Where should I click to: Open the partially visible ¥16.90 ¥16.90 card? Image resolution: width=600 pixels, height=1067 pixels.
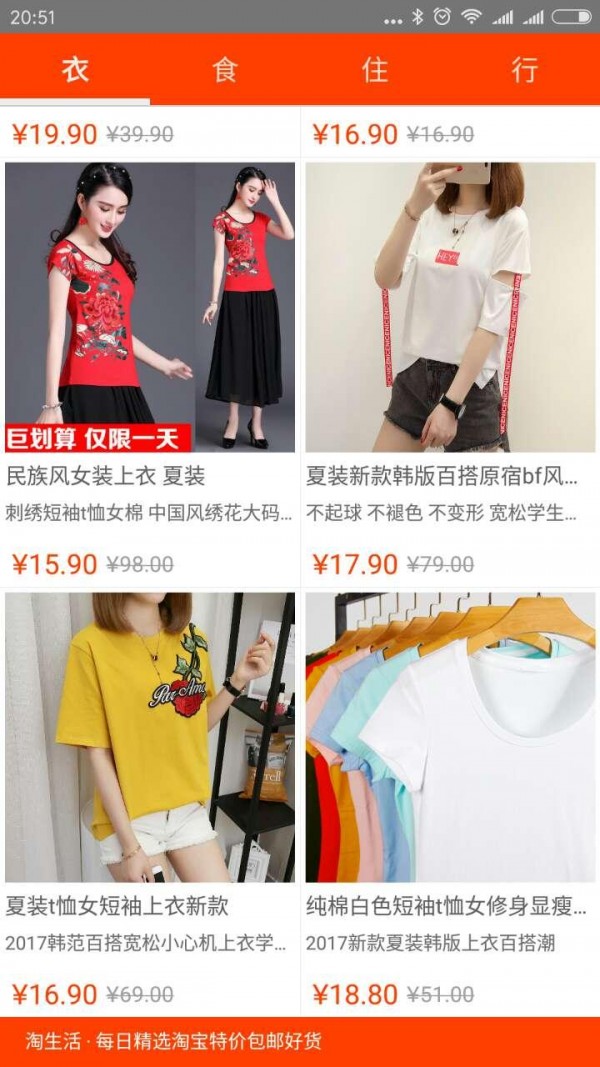point(450,133)
